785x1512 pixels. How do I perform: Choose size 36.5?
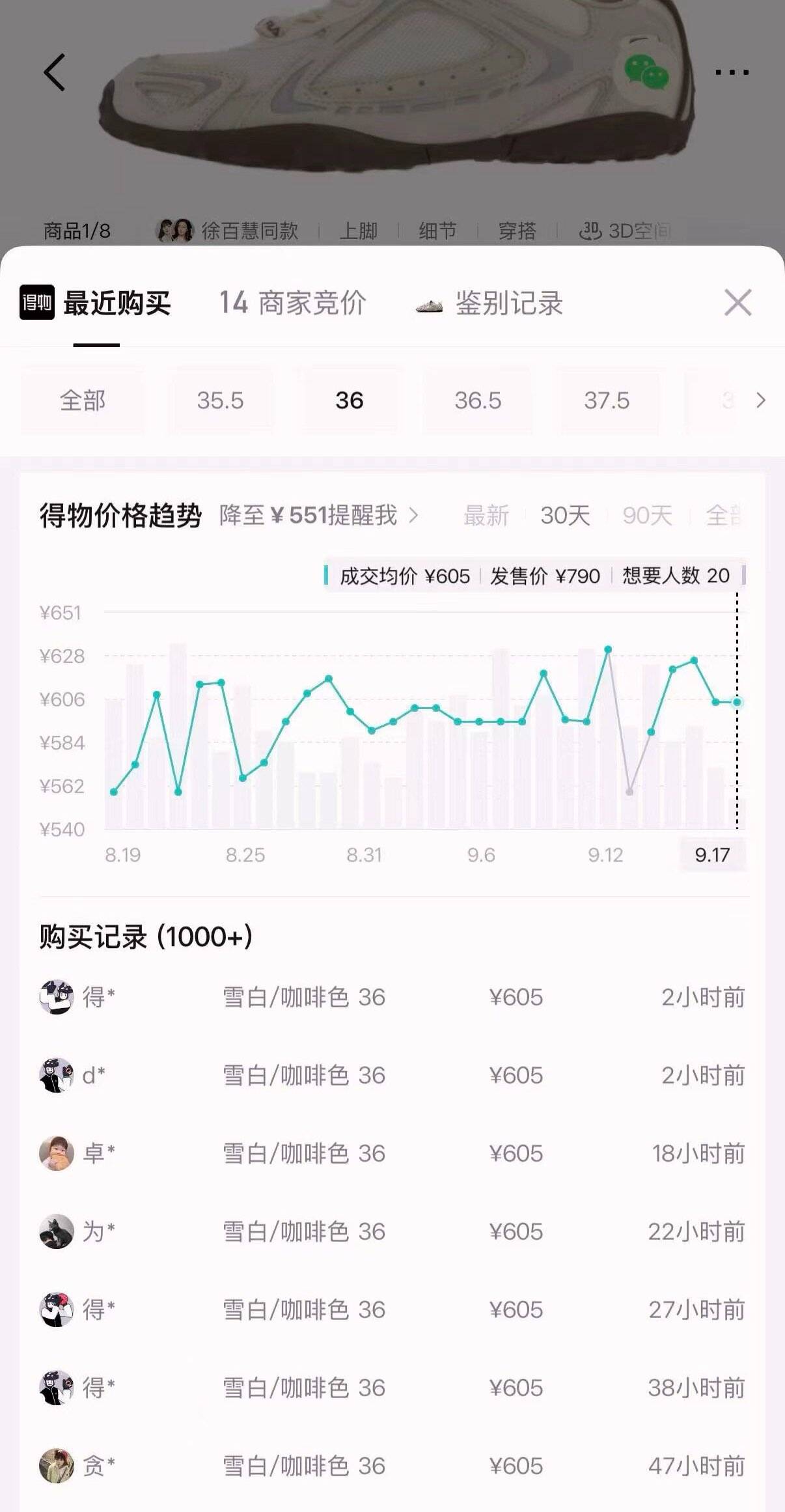tap(478, 400)
